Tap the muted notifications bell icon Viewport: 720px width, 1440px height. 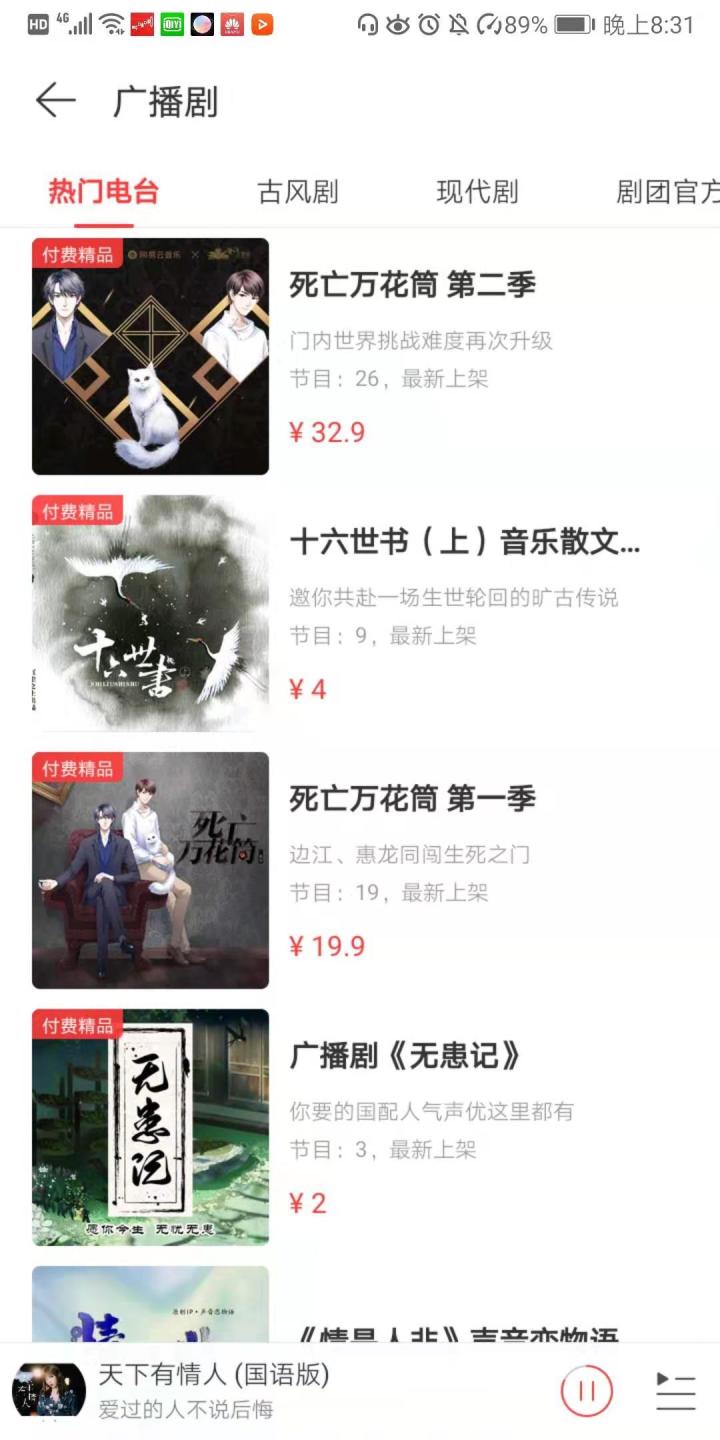coord(459,26)
